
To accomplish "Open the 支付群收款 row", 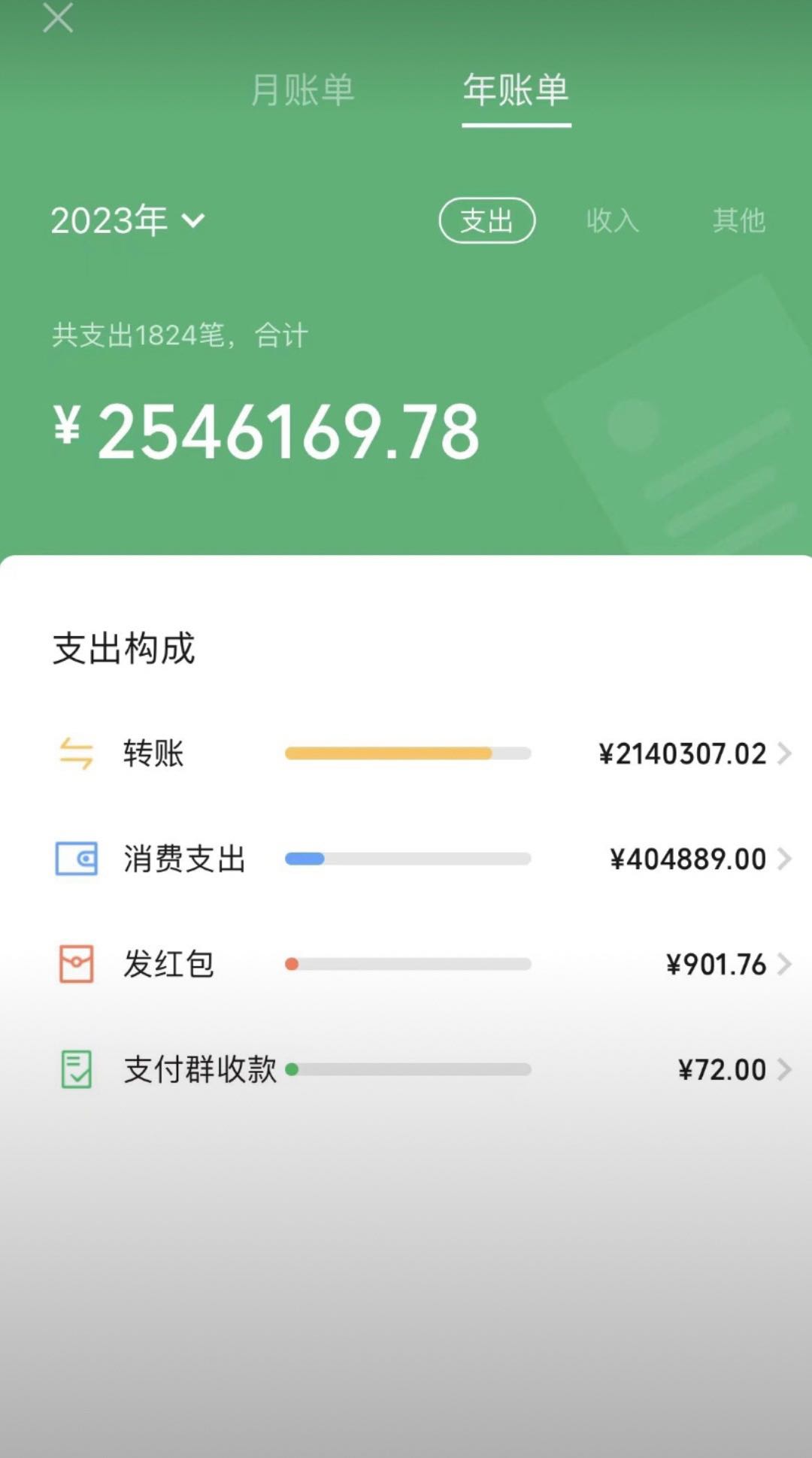I will click(x=406, y=1069).
